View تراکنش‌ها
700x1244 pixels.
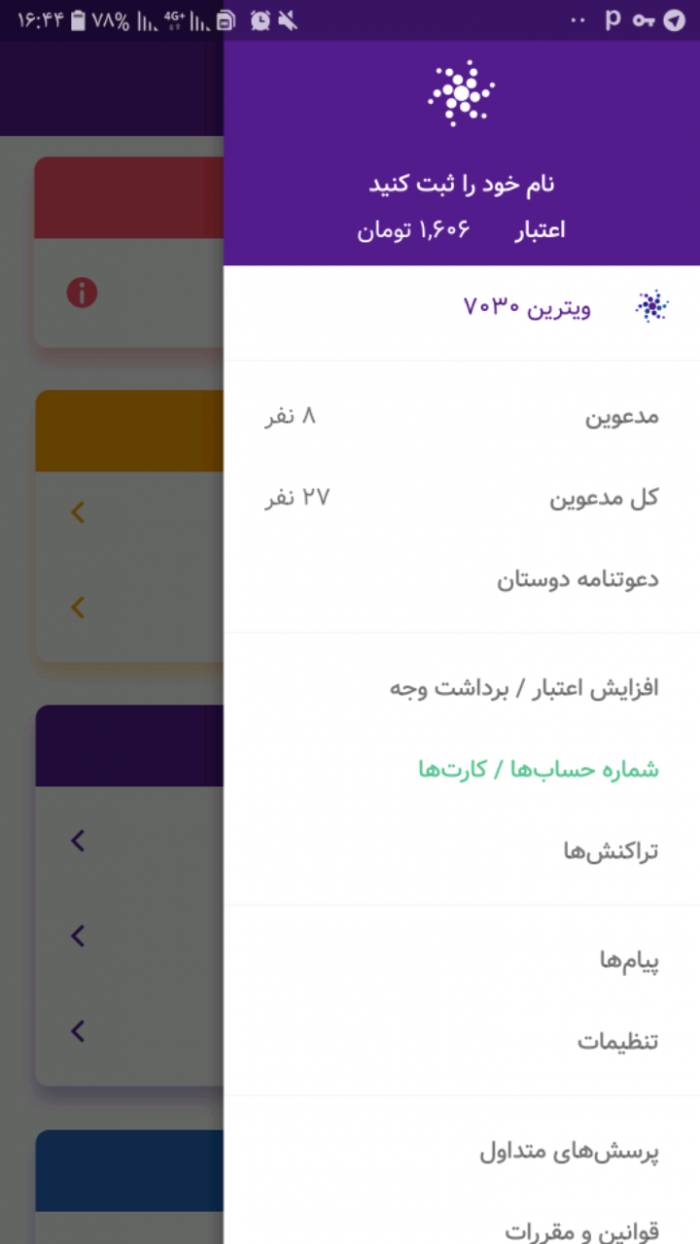click(x=462, y=852)
